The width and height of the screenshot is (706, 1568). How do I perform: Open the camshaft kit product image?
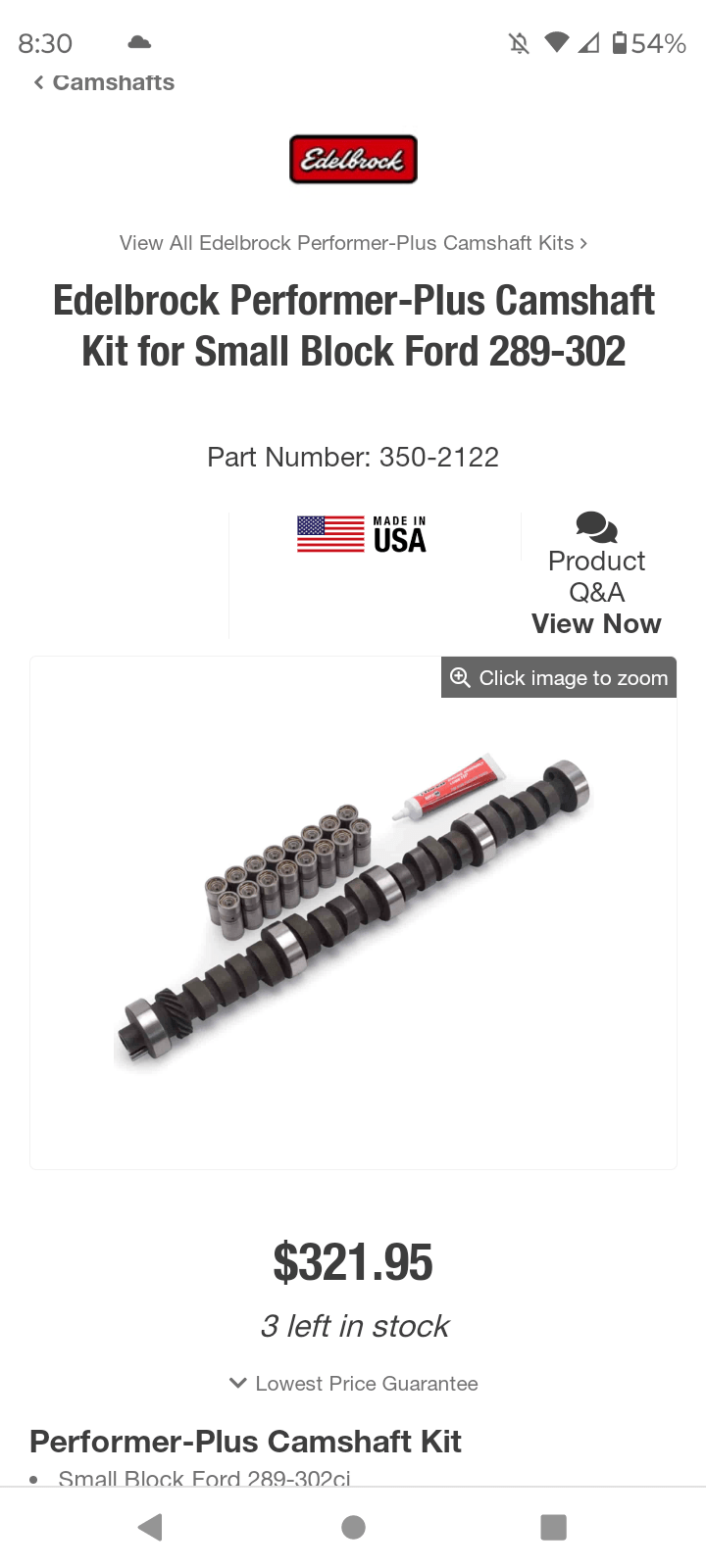[x=353, y=911]
